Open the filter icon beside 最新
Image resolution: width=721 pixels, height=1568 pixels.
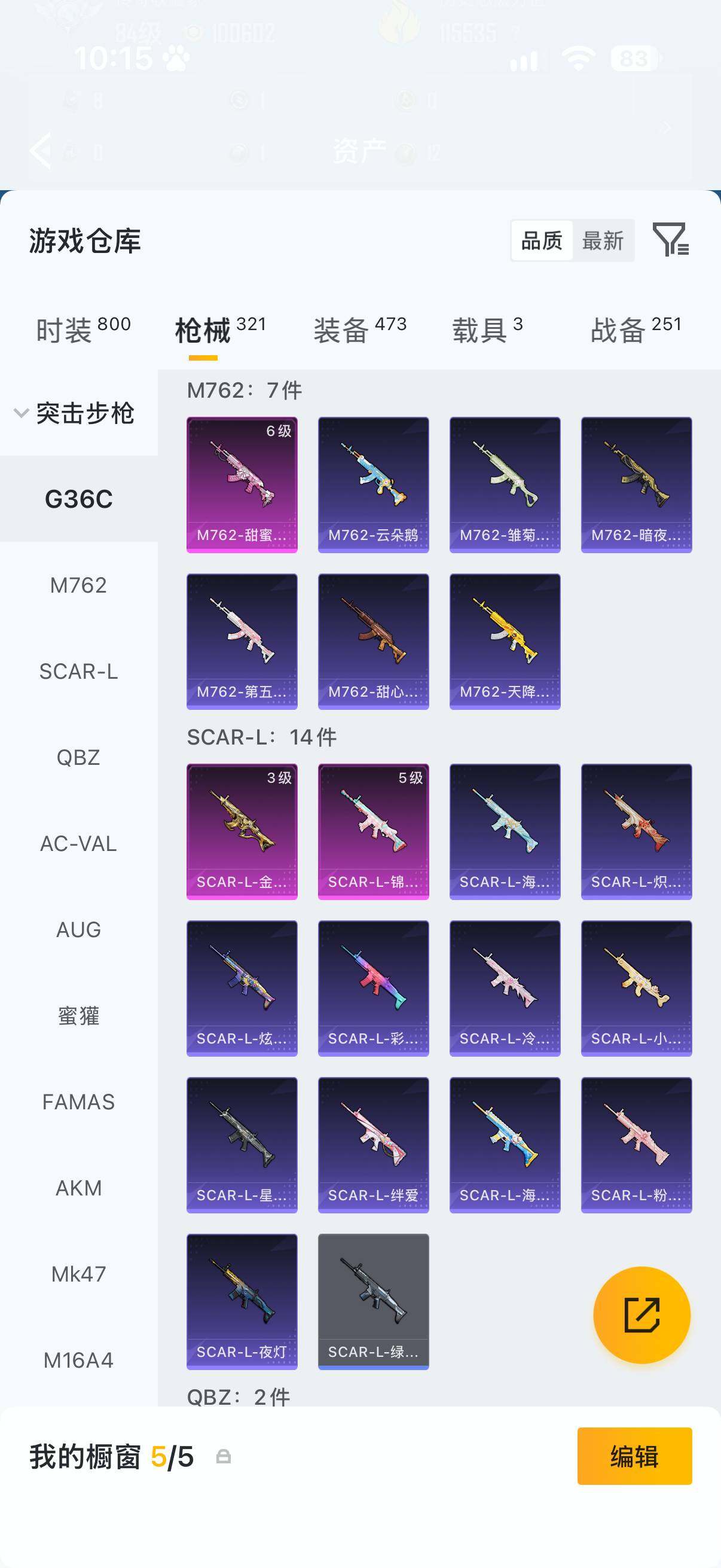pos(671,239)
